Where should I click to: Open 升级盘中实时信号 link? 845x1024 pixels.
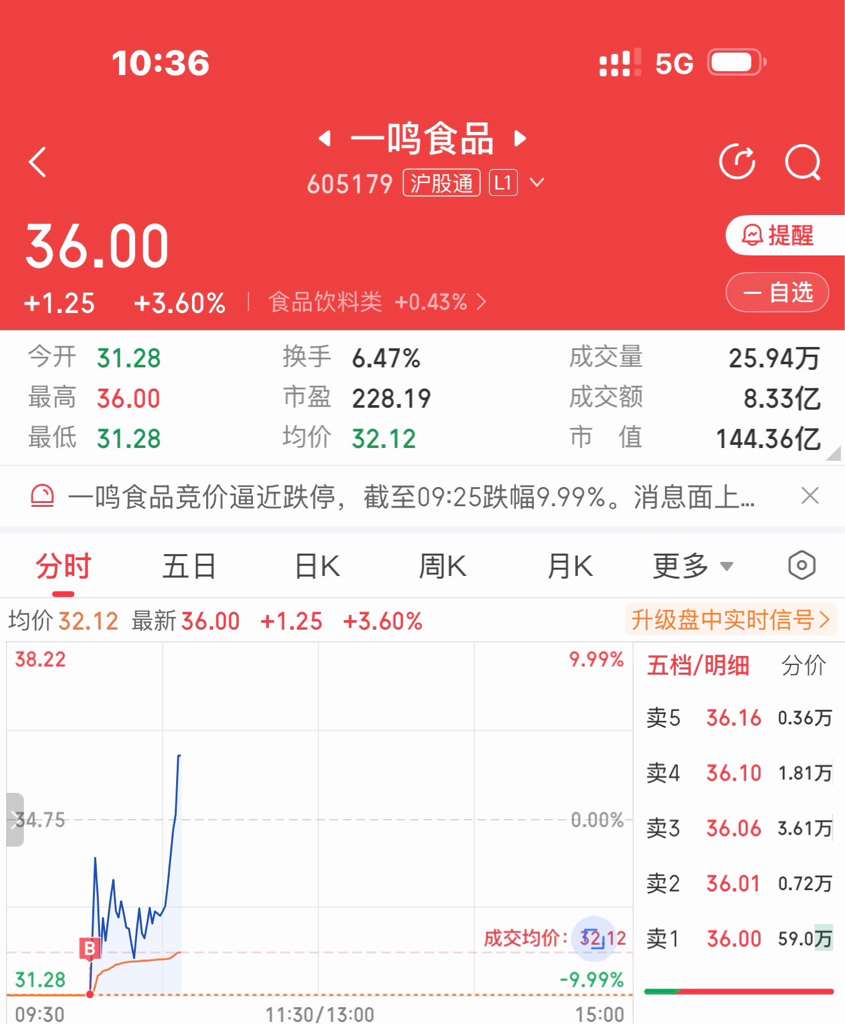[x=730, y=620]
